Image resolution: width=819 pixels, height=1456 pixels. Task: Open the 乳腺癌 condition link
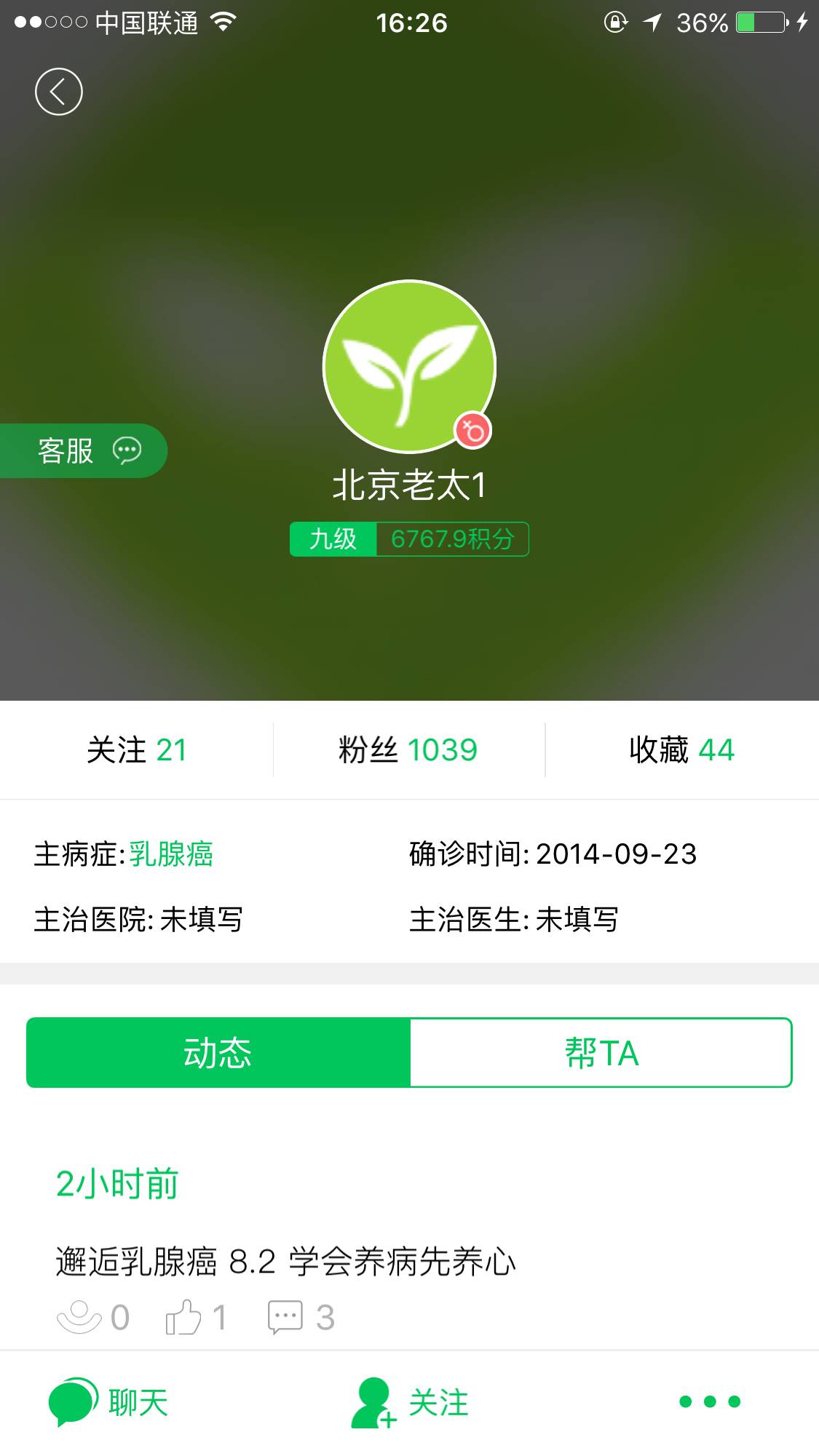click(171, 854)
